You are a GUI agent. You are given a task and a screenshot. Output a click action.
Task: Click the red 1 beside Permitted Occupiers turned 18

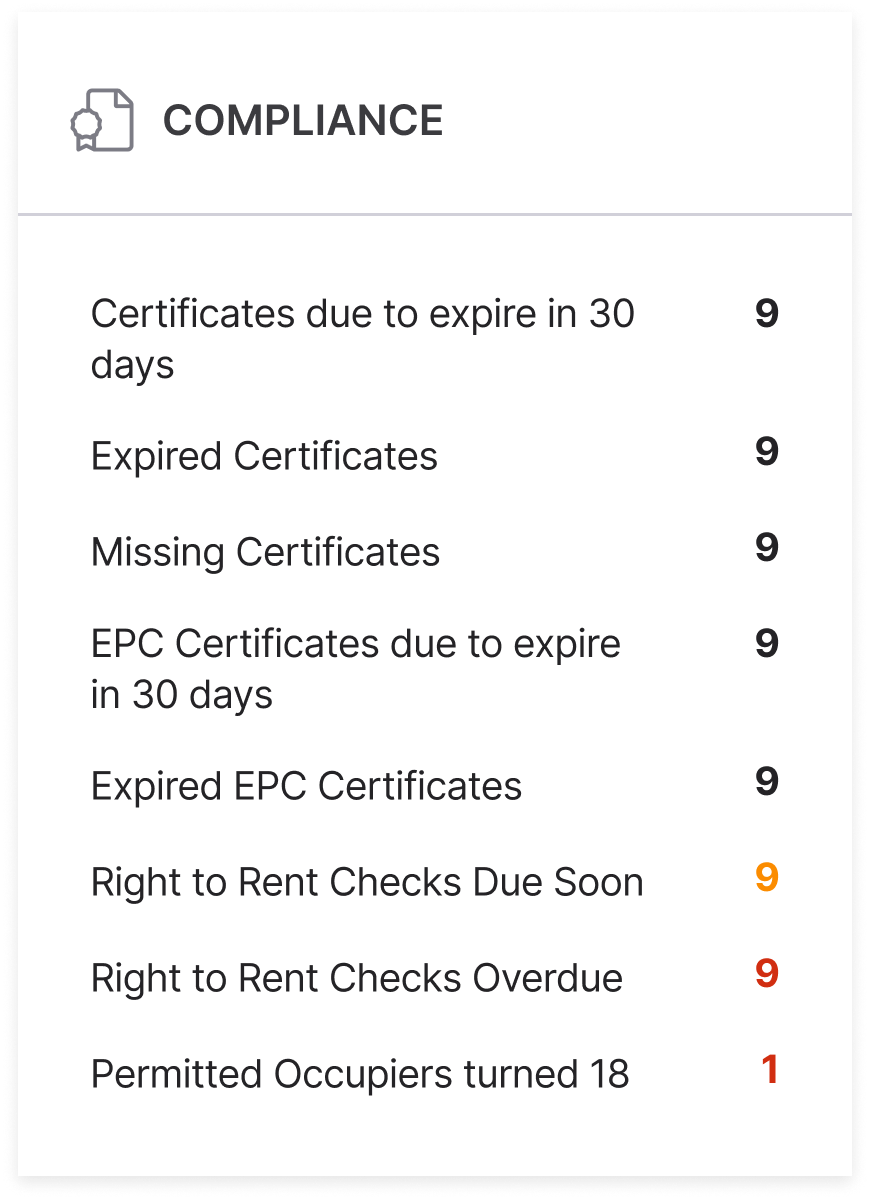[x=769, y=1071]
